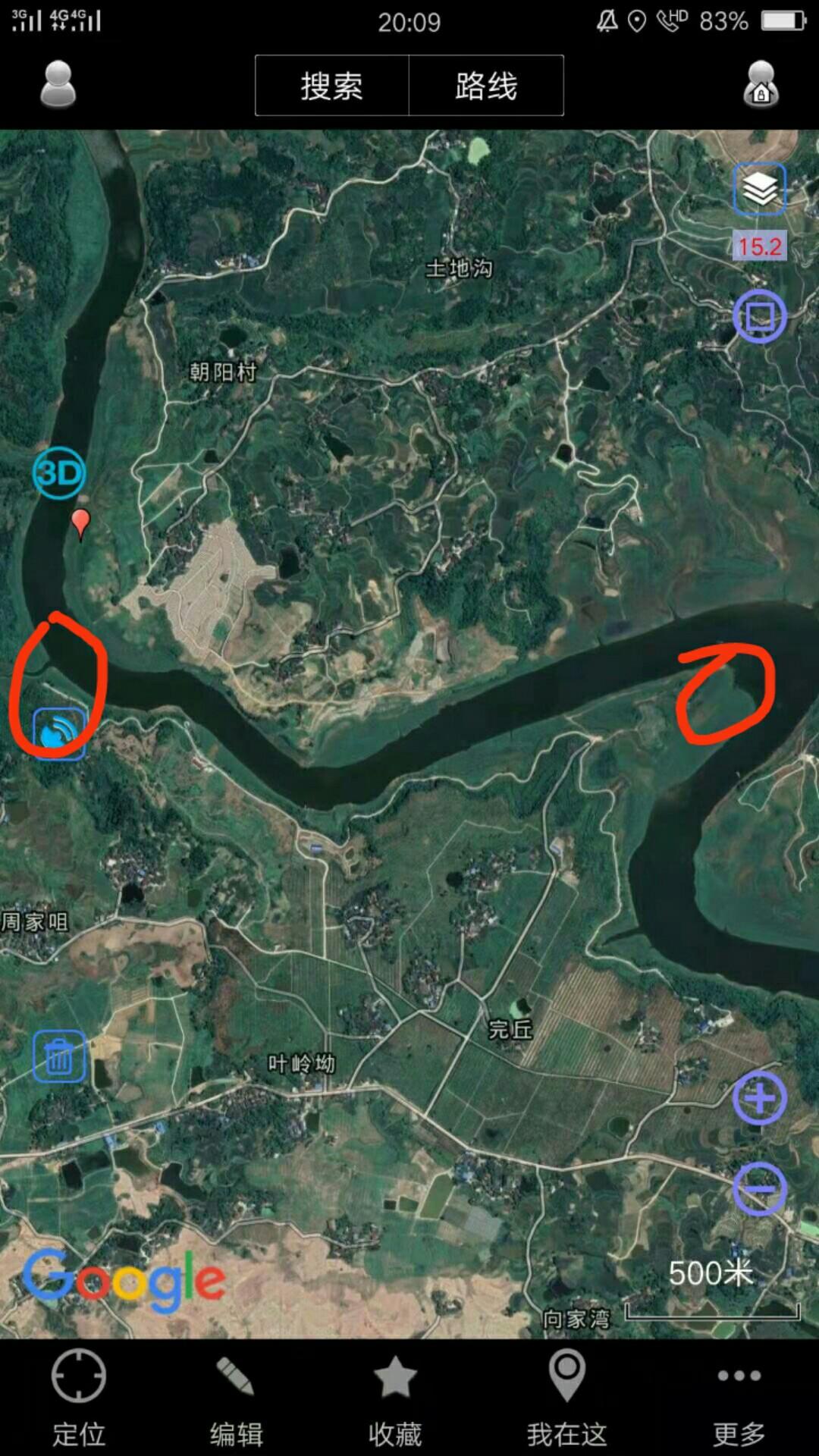Open the 路线 route planner
The width and height of the screenshot is (819, 1456).
coord(486,86)
